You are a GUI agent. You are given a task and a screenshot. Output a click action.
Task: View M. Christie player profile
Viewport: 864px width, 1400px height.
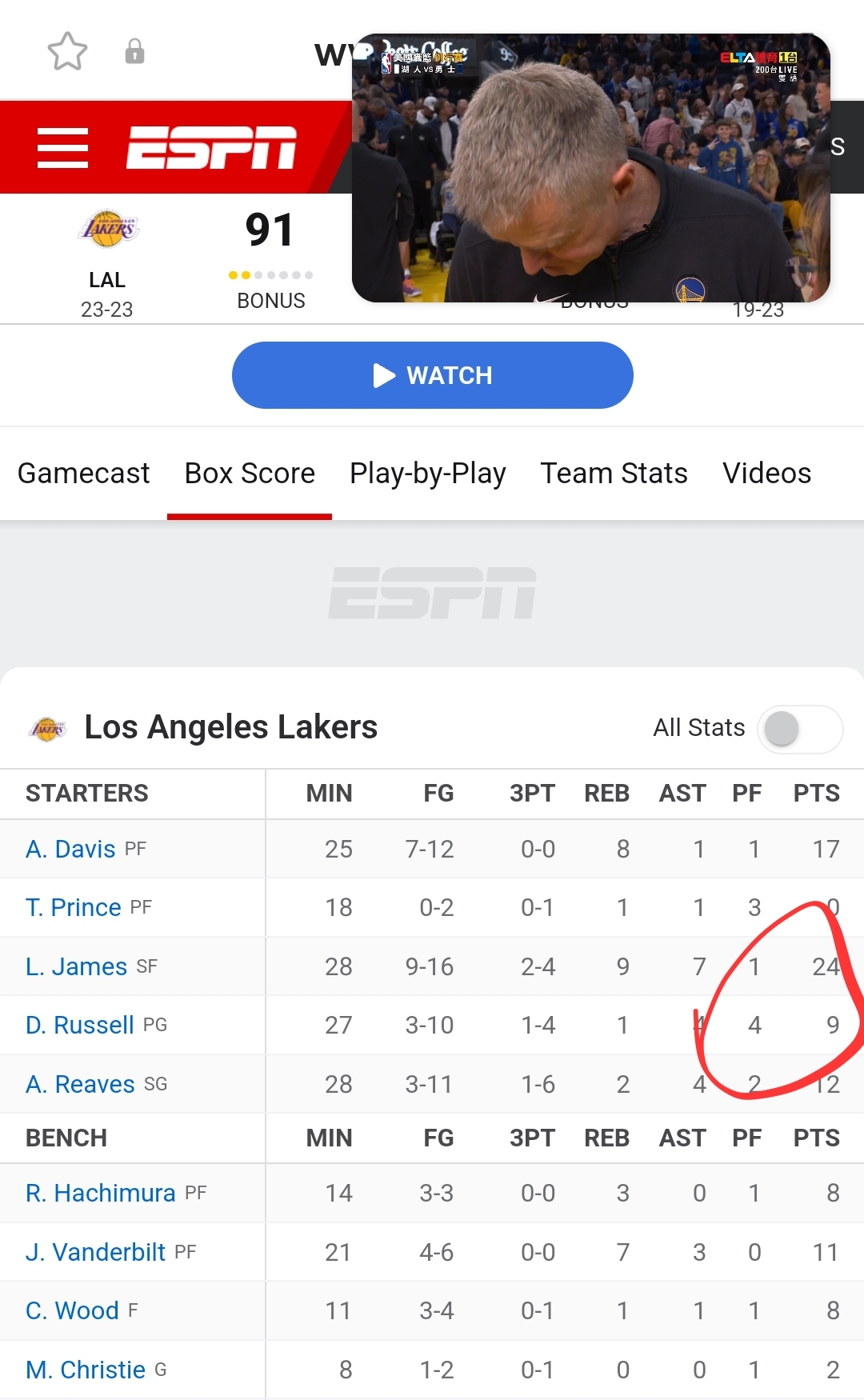coord(86,1370)
